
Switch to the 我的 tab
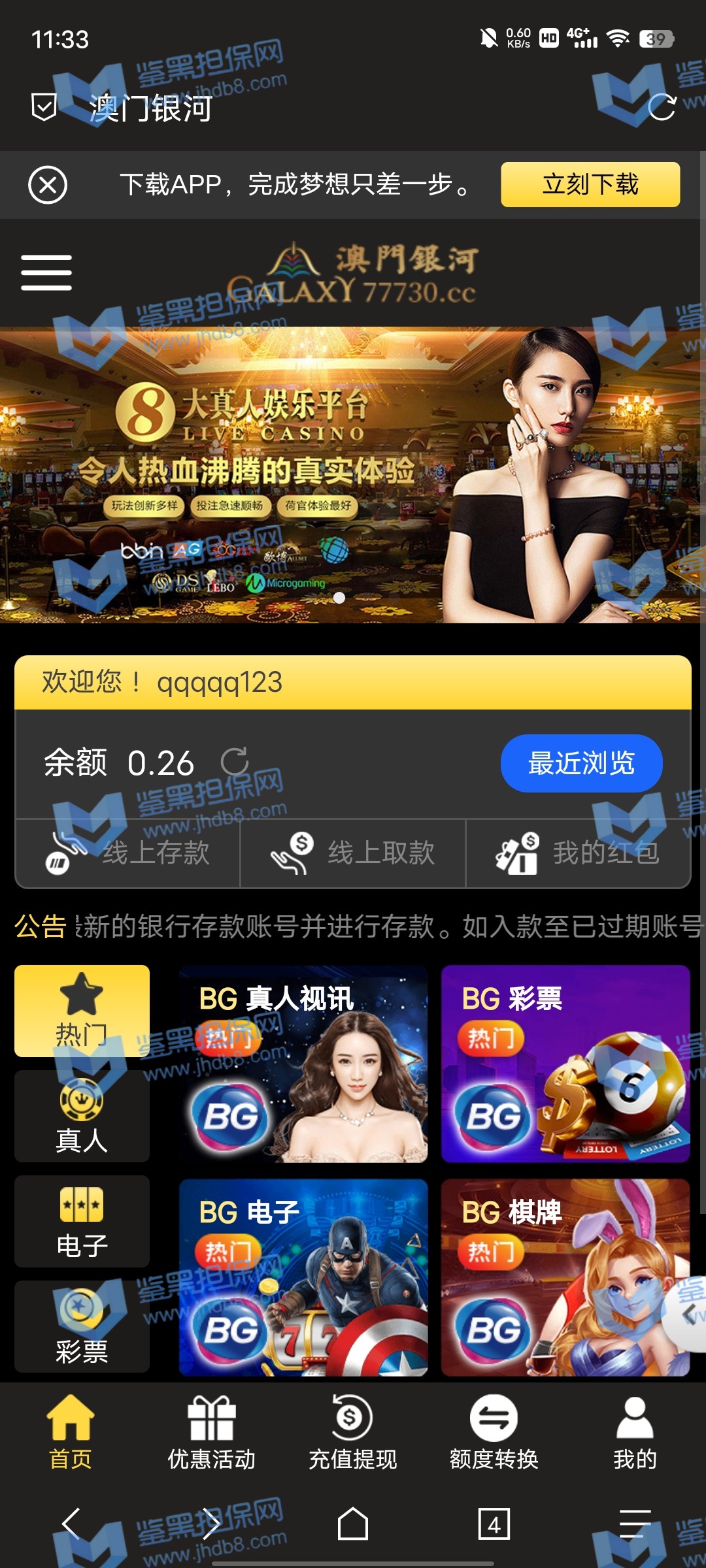click(634, 1432)
